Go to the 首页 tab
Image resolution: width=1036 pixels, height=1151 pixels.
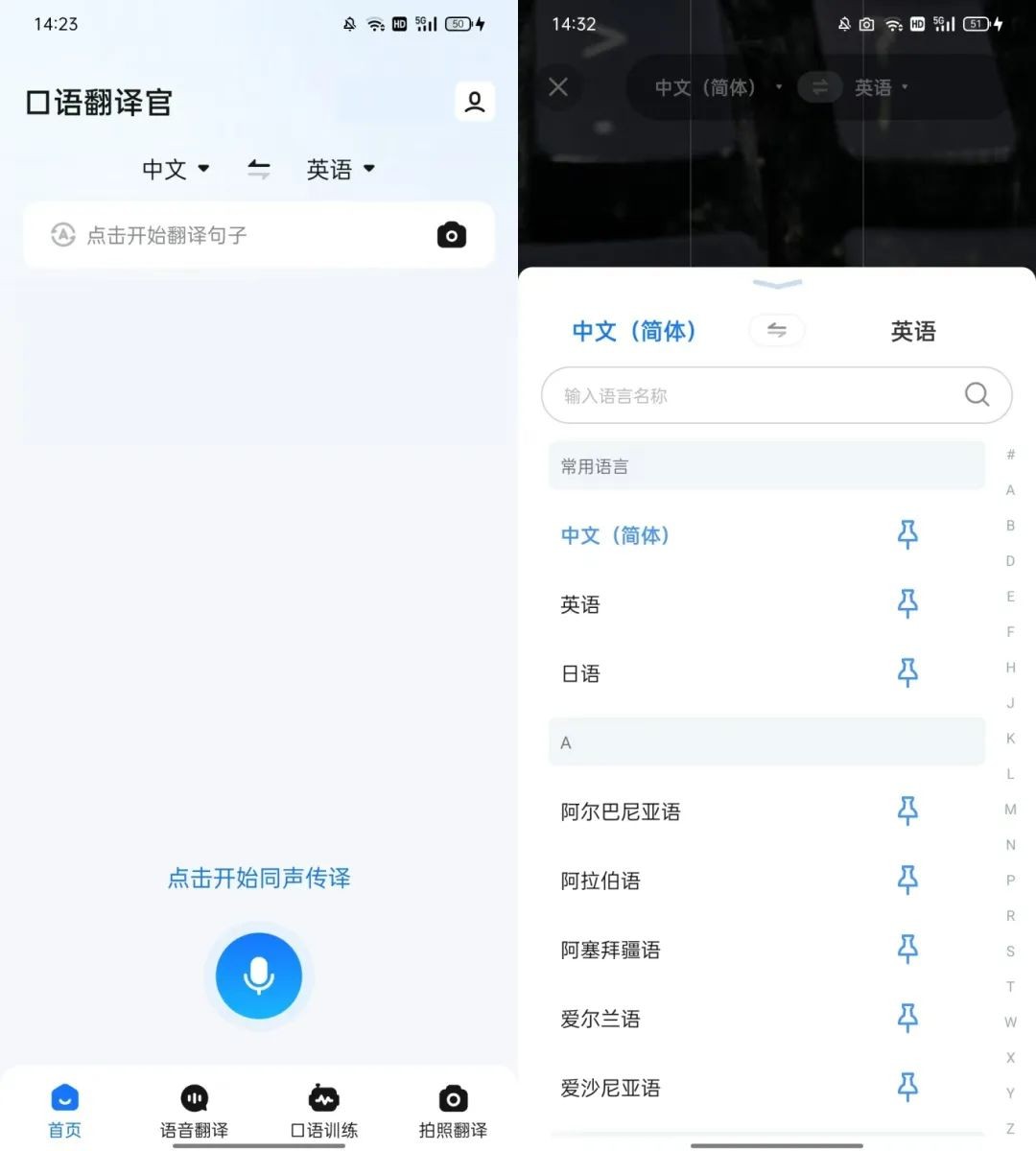click(x=64, y=1112)
